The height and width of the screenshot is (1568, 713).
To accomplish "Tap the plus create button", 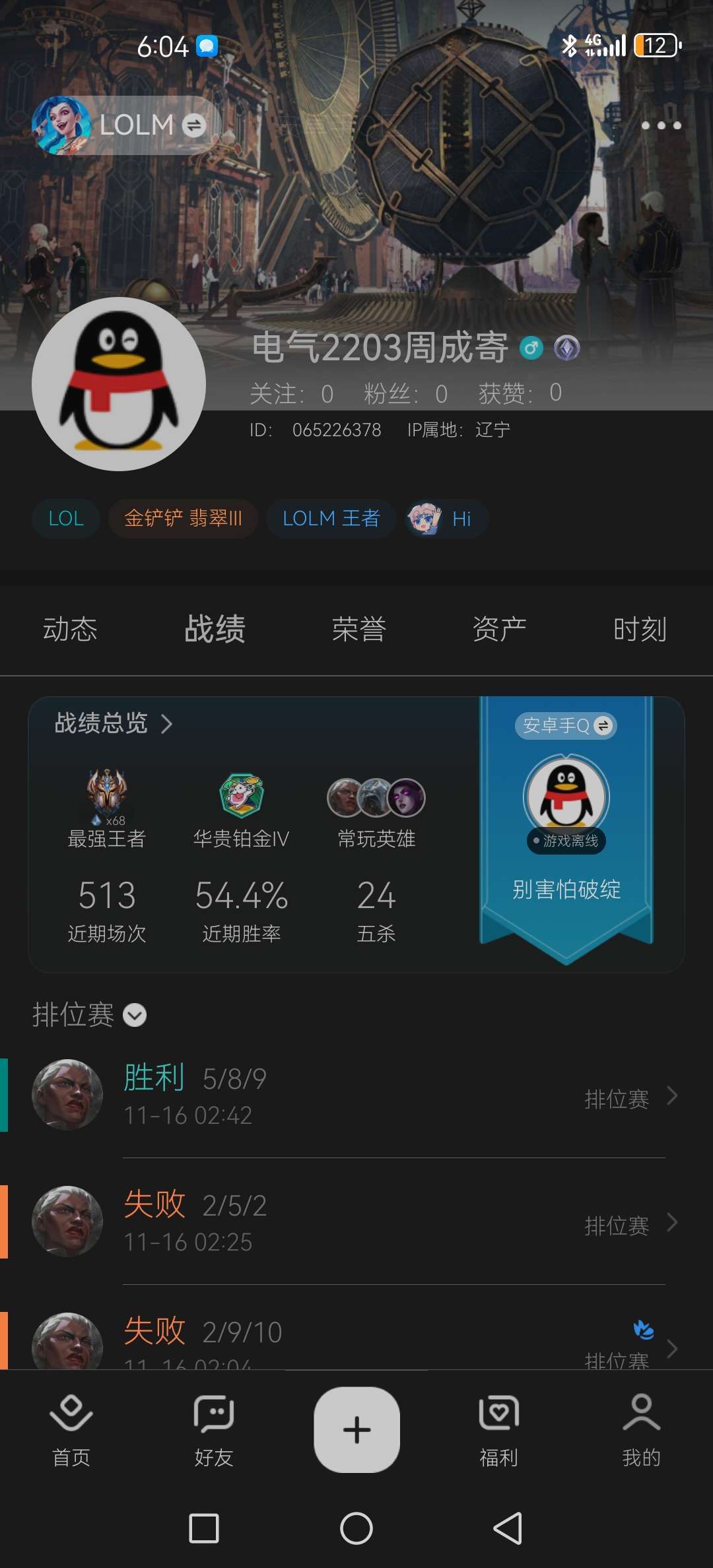I will point(356,1429).
